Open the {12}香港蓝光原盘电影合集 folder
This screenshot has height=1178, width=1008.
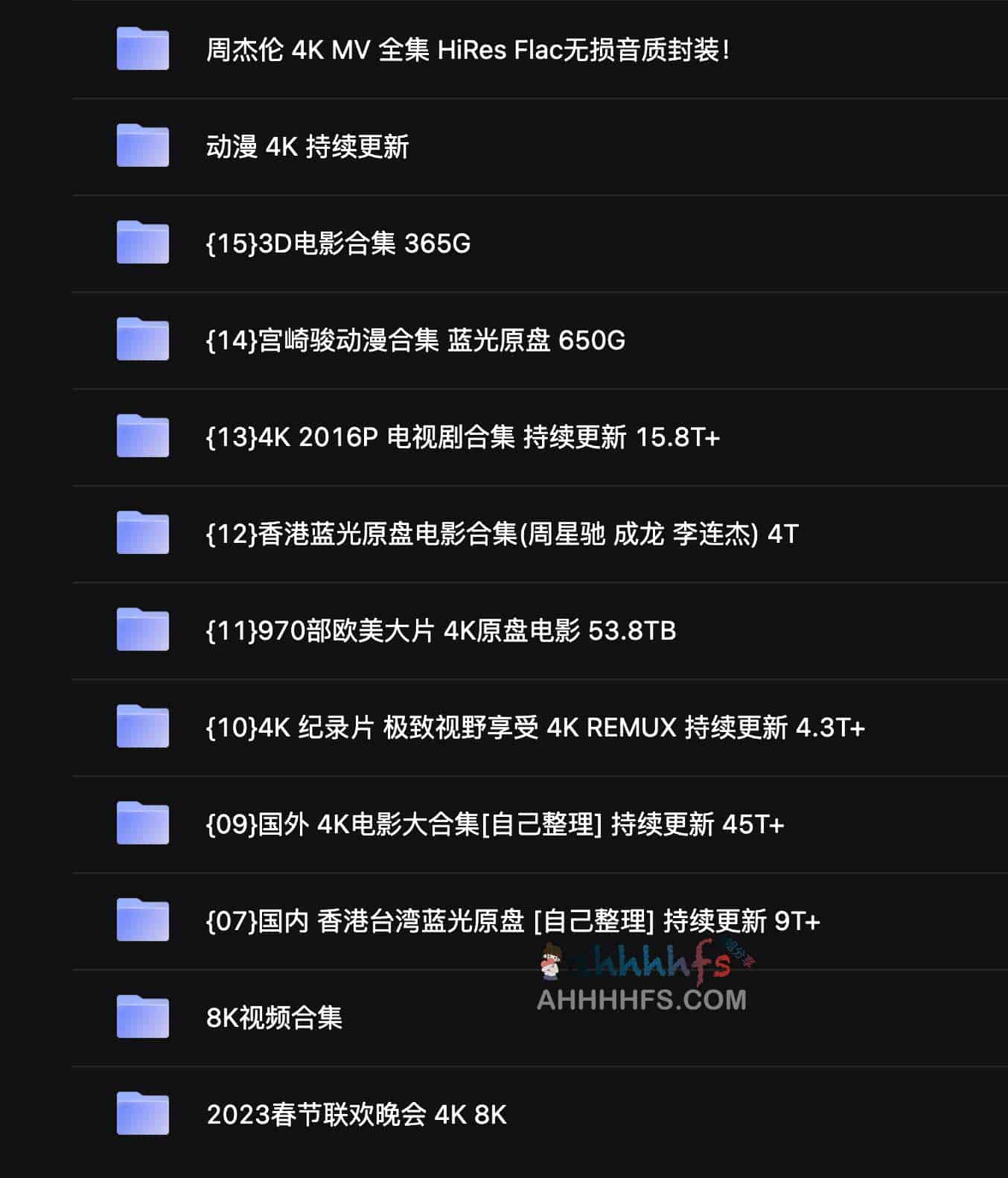[502, 534]
